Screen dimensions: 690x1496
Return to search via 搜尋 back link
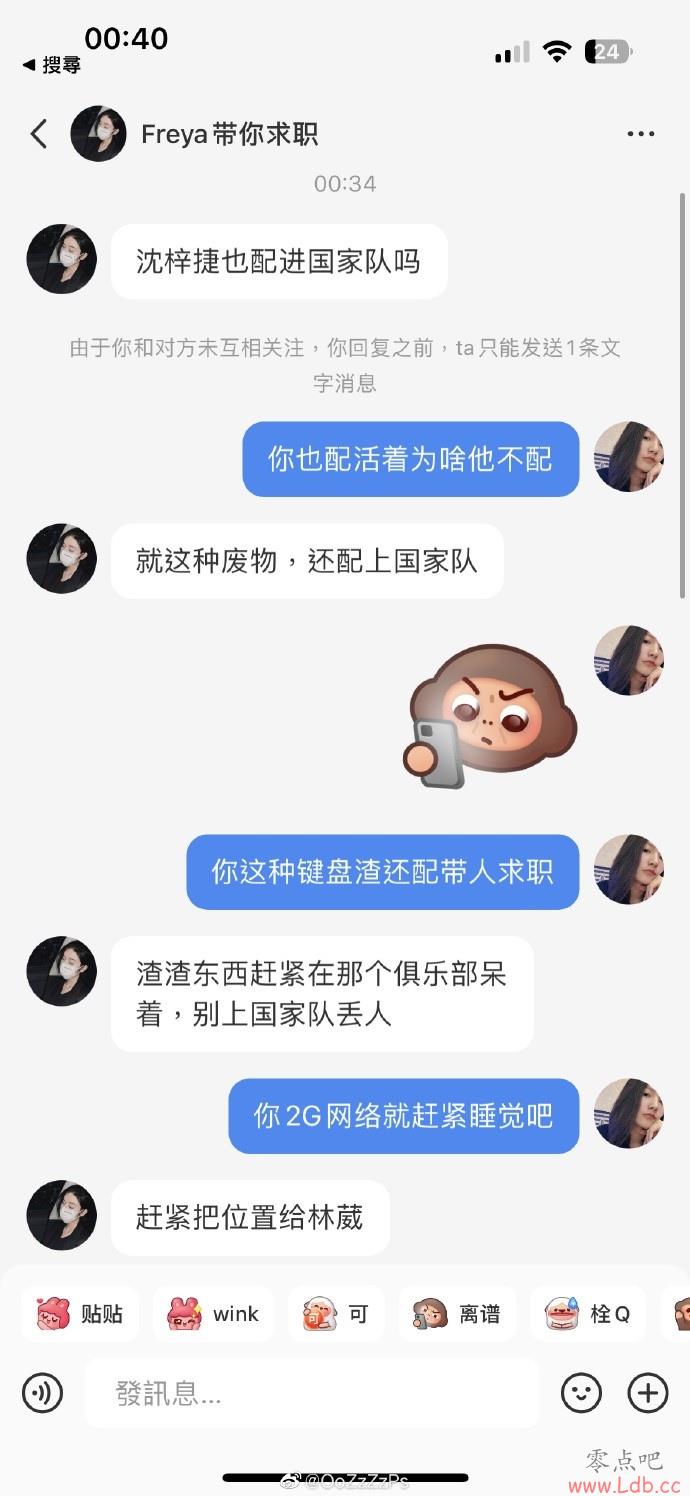click(x=52, y=65)
